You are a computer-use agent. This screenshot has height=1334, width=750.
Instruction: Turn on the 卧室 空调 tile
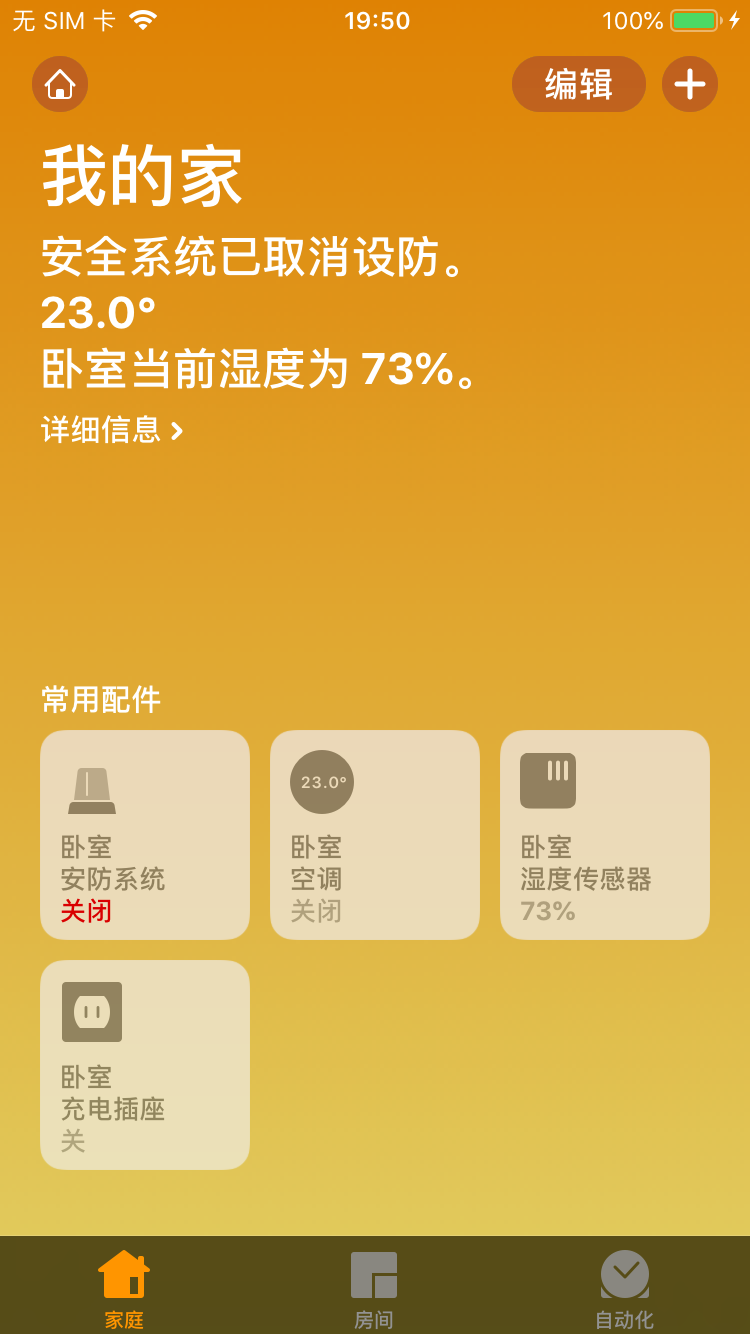[375, 835]
